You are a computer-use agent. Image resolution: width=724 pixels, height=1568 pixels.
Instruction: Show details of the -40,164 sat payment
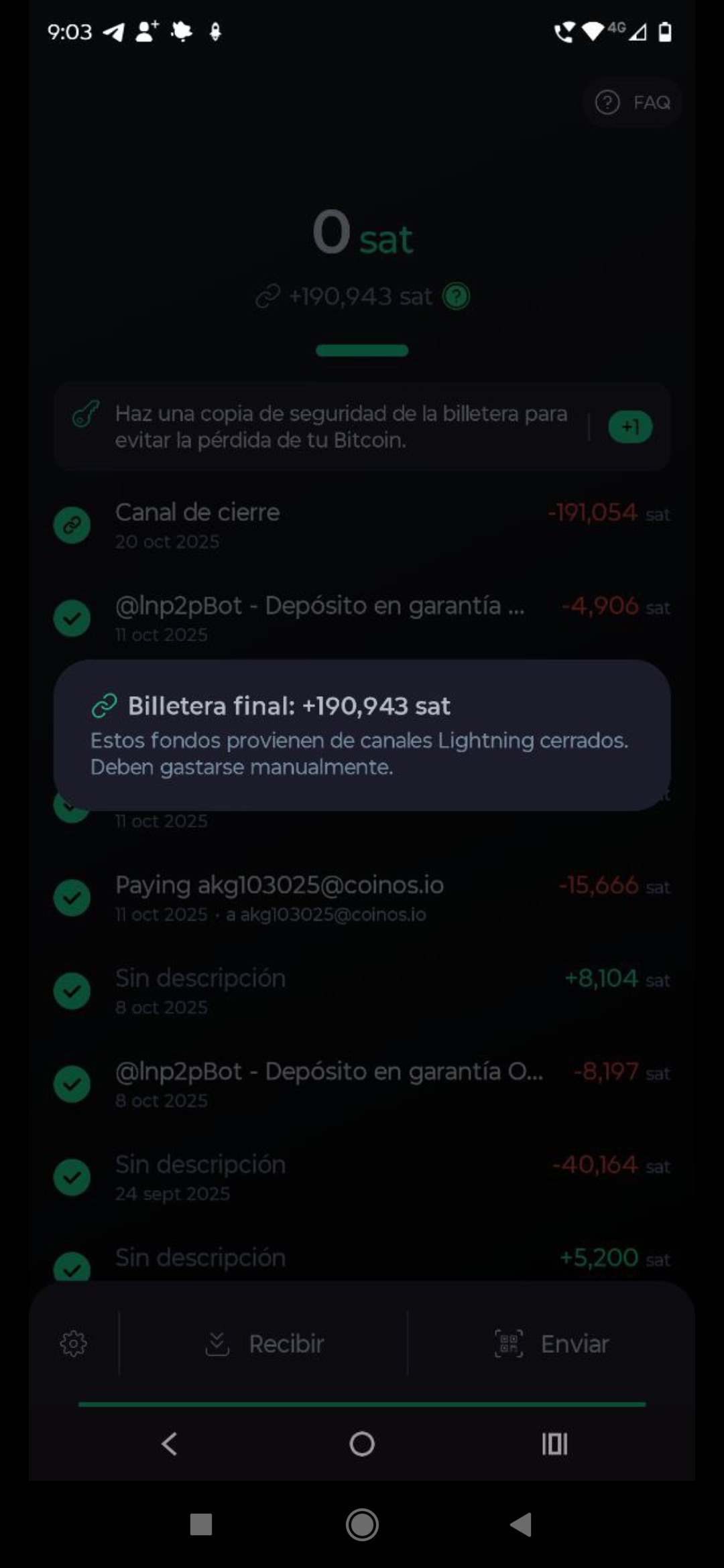pyautogui.click(x=362, y=1177)
